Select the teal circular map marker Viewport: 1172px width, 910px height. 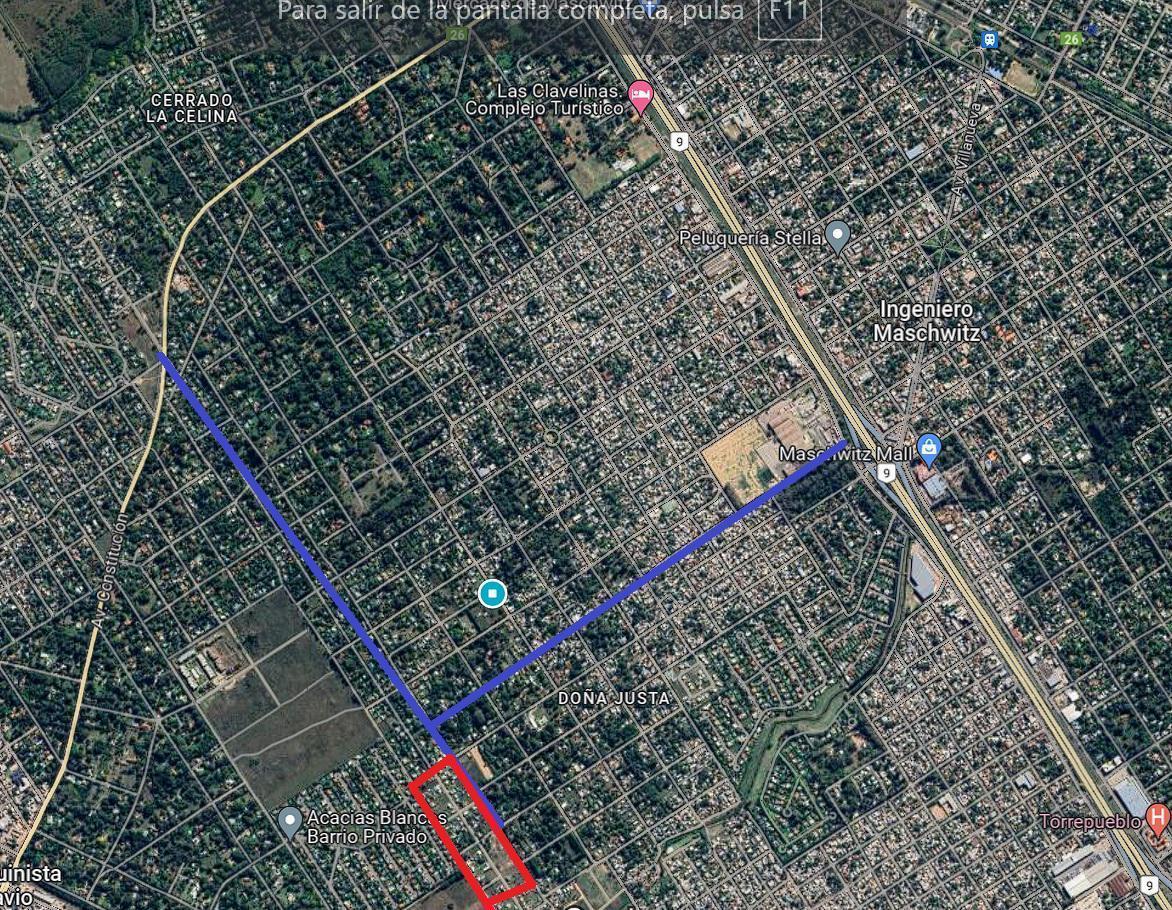coord(492,594)
